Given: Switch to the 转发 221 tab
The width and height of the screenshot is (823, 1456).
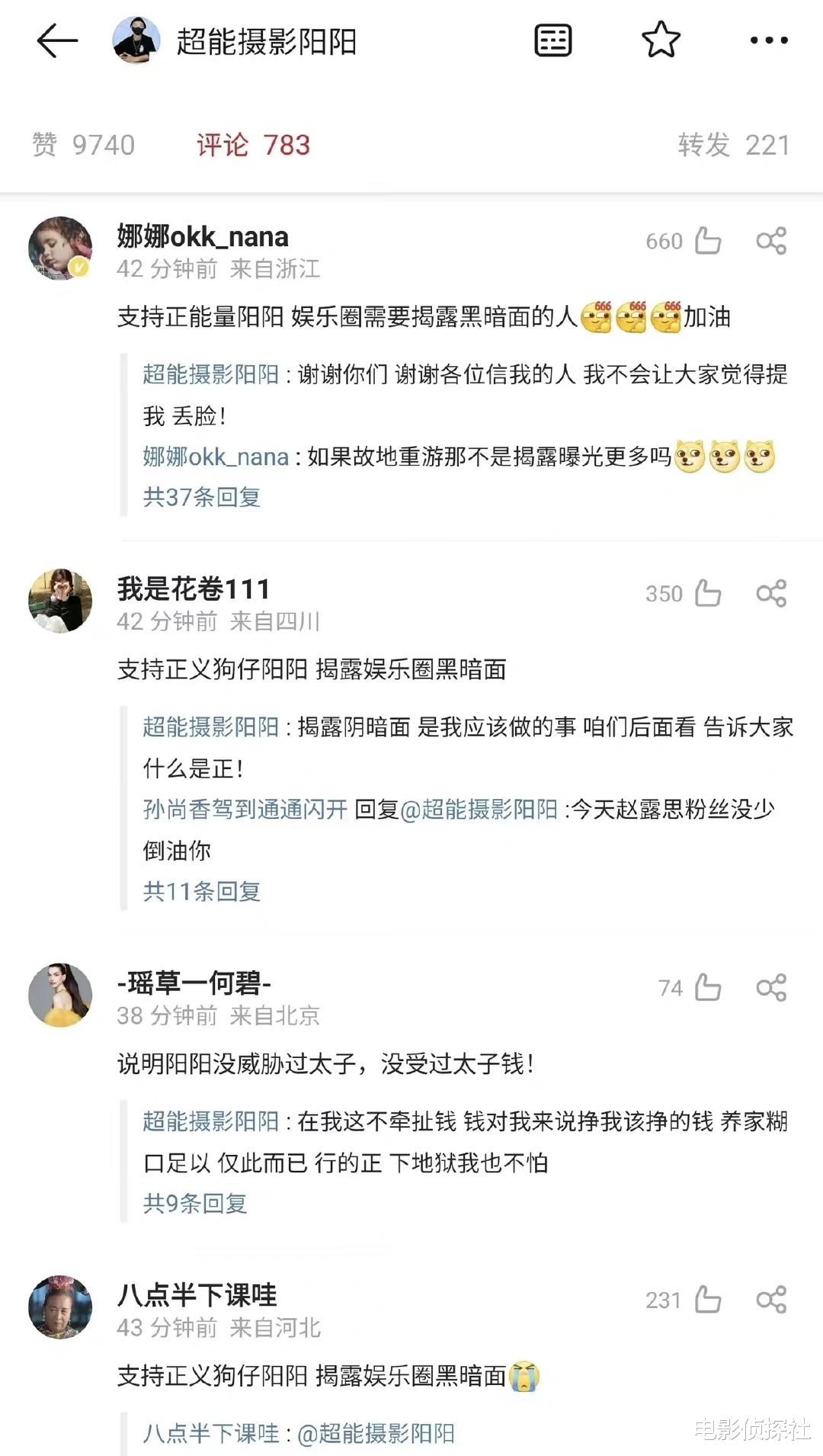Looking at the screenshot, I should pos(734,145).
